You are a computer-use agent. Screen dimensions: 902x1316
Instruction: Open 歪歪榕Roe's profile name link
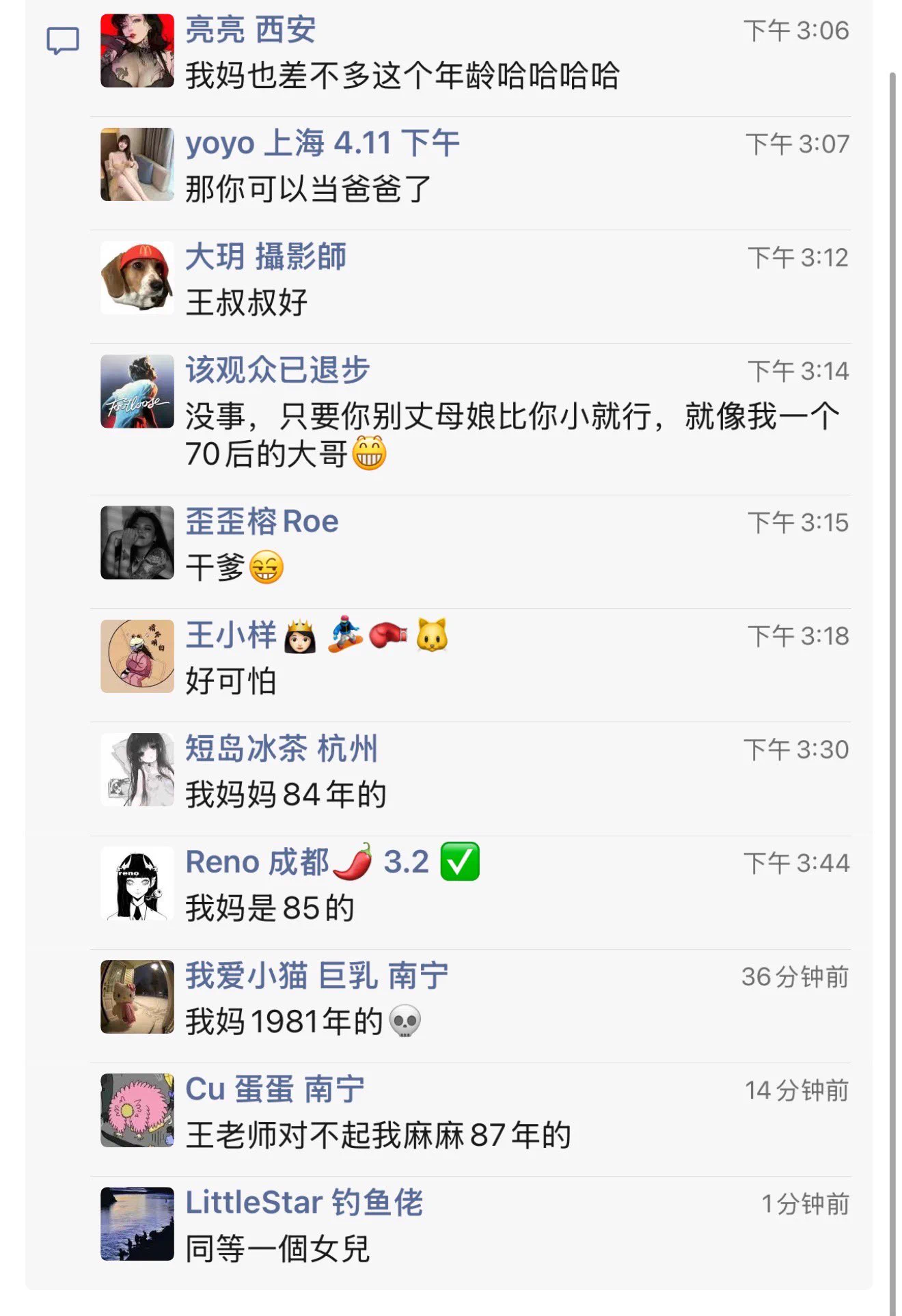(x=262, y=522)
